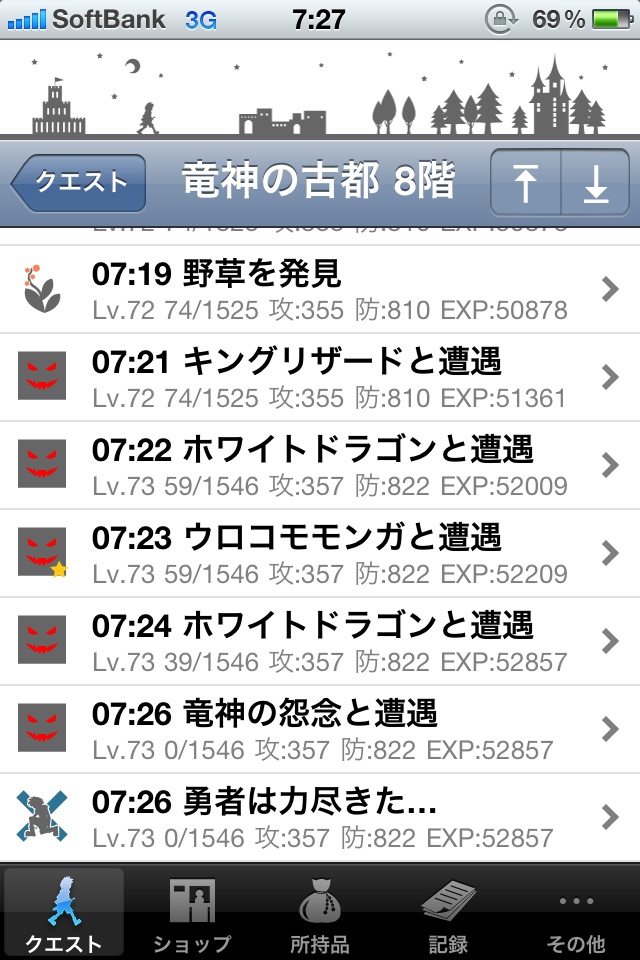Open 07:26 勇者は力尽きた… entry
640x960 pixels.
(320, 817)
